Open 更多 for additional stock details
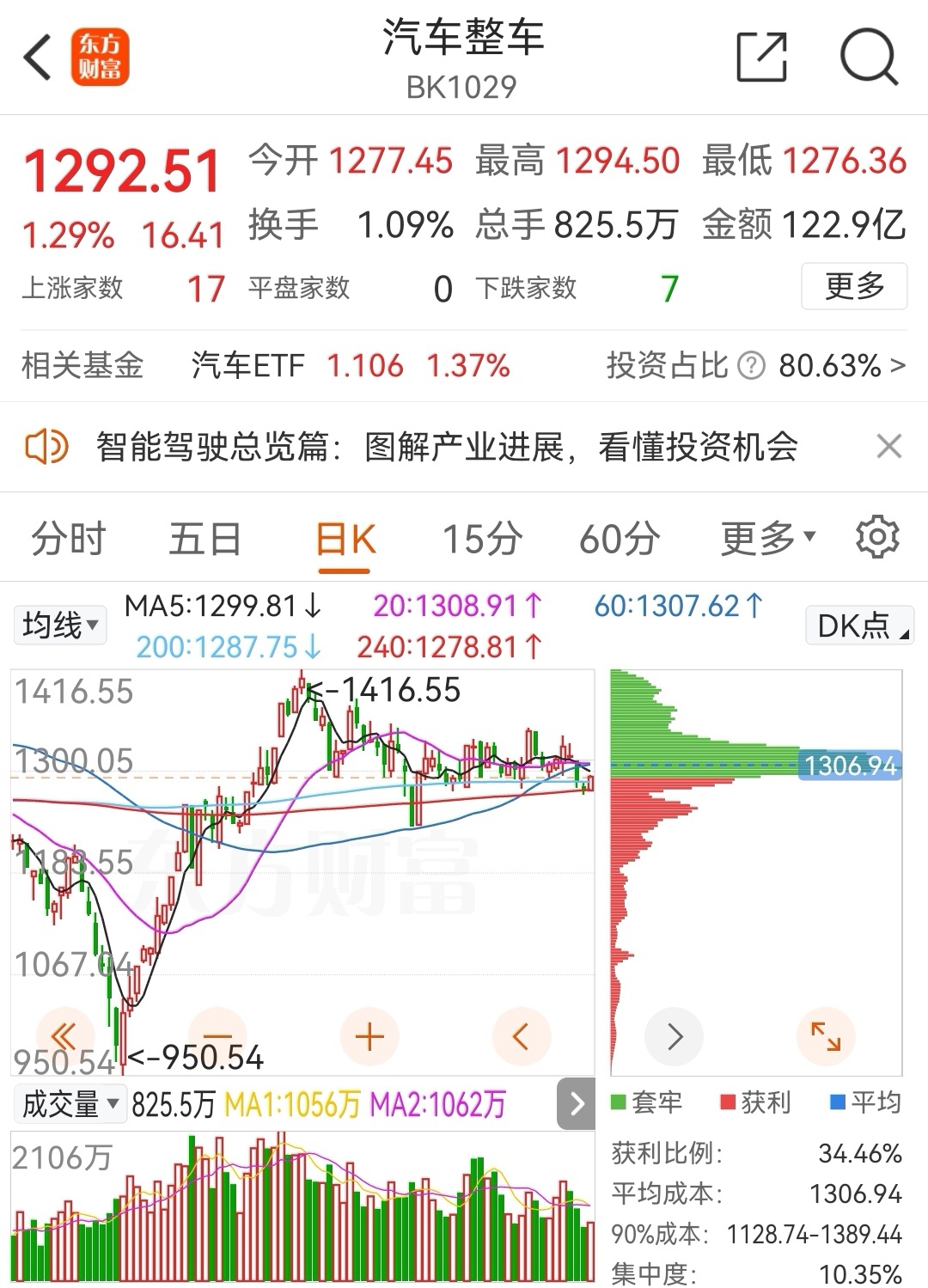The image size is (928, 1288). [x=853, y=290]
